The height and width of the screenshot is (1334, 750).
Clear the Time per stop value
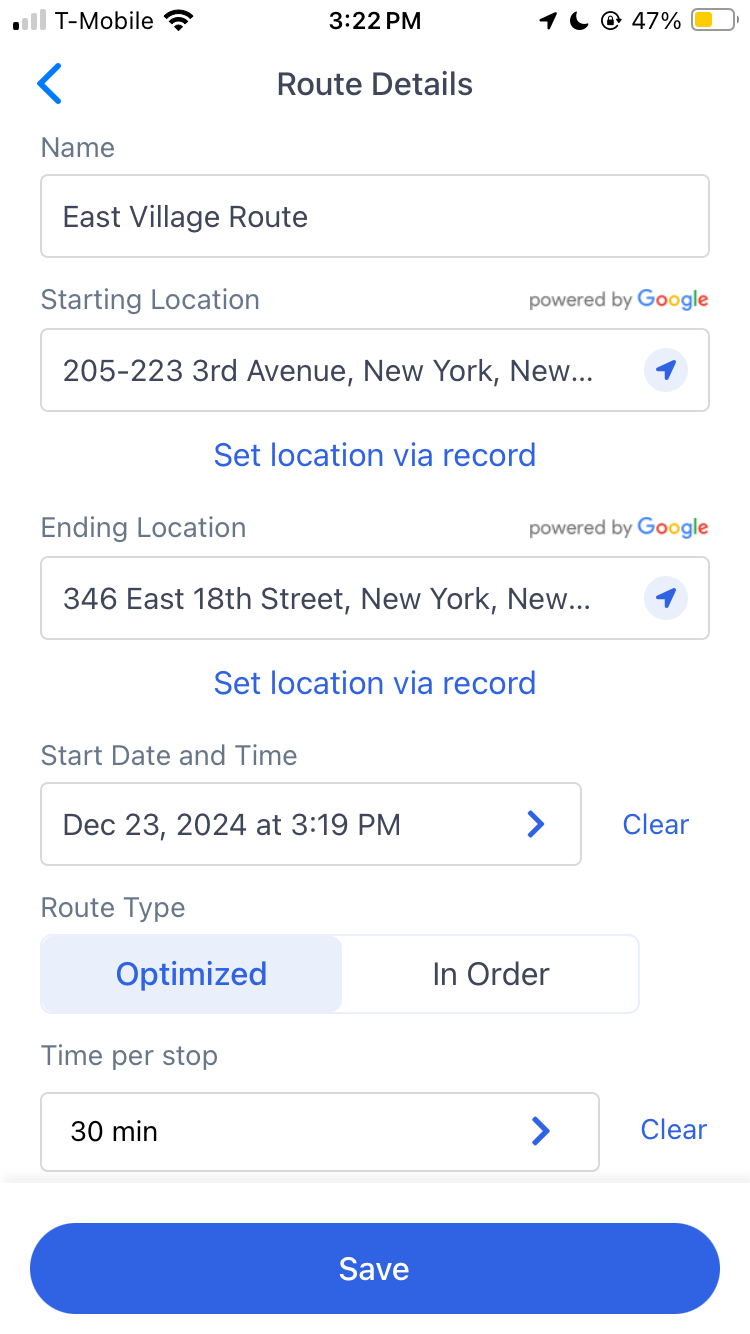[673, 1129]
